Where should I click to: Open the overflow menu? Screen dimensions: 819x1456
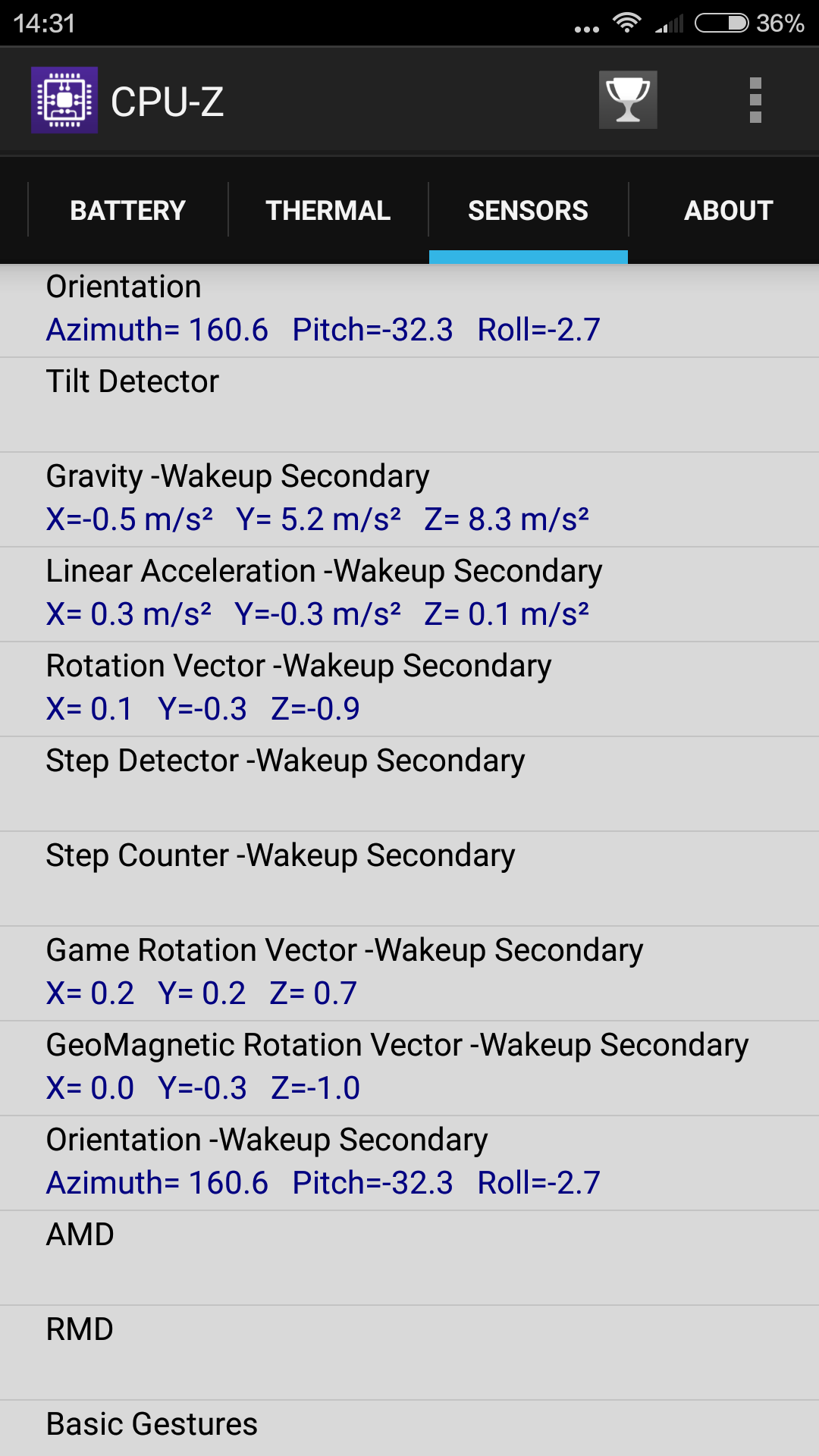pos(755,100)
